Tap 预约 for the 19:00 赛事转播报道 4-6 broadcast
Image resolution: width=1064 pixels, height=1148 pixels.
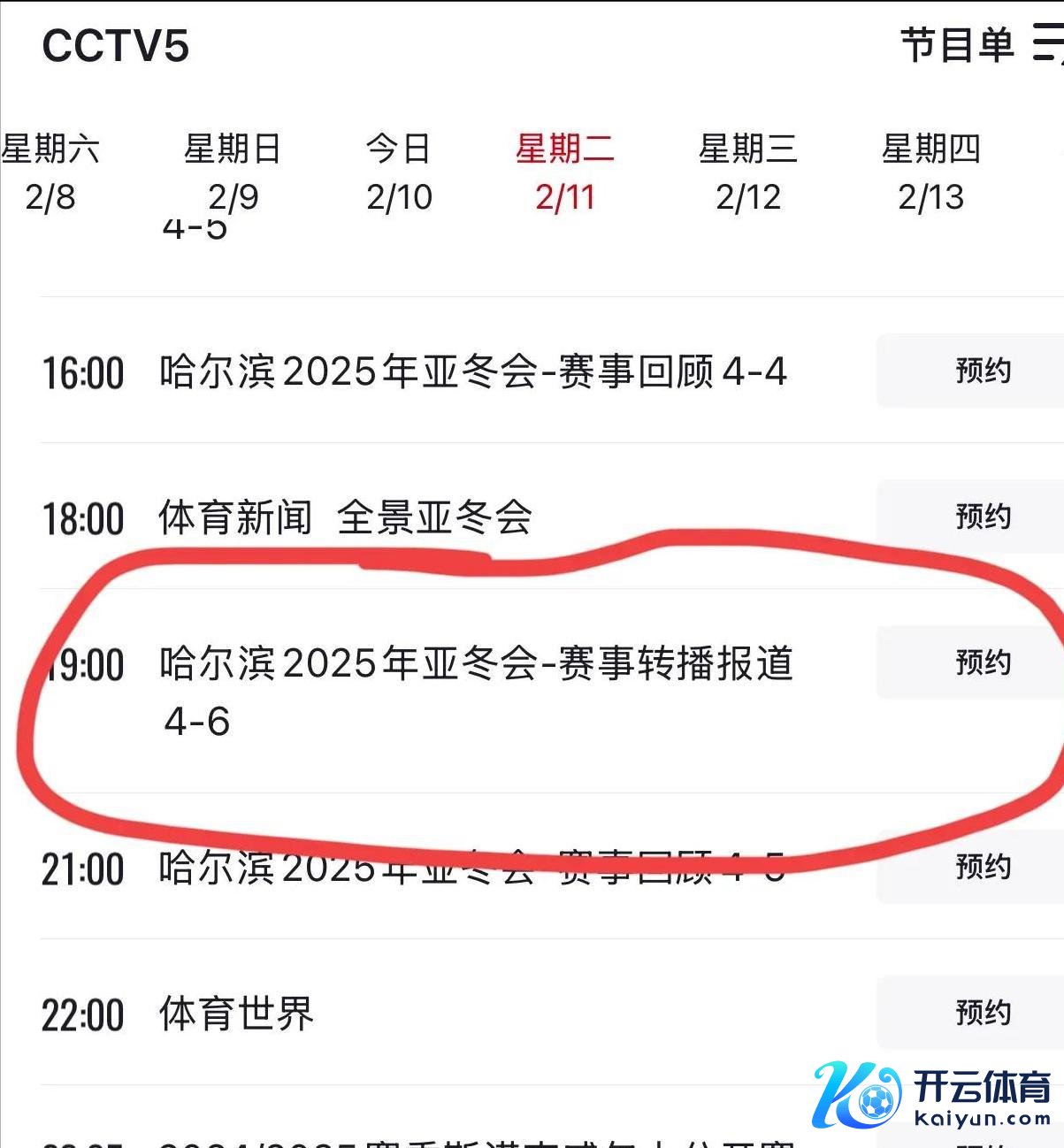pos(982,662)
